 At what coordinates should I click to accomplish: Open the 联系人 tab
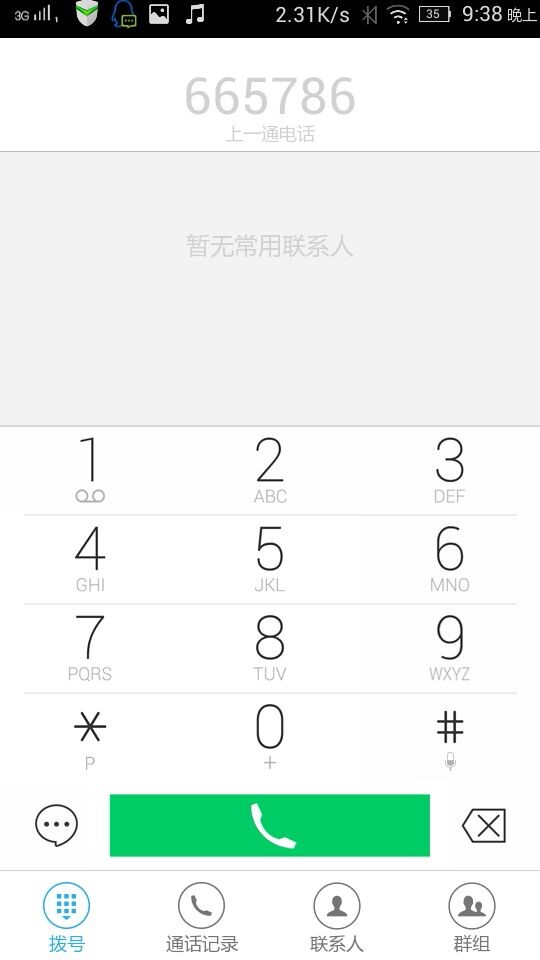[x=337, y=917]
